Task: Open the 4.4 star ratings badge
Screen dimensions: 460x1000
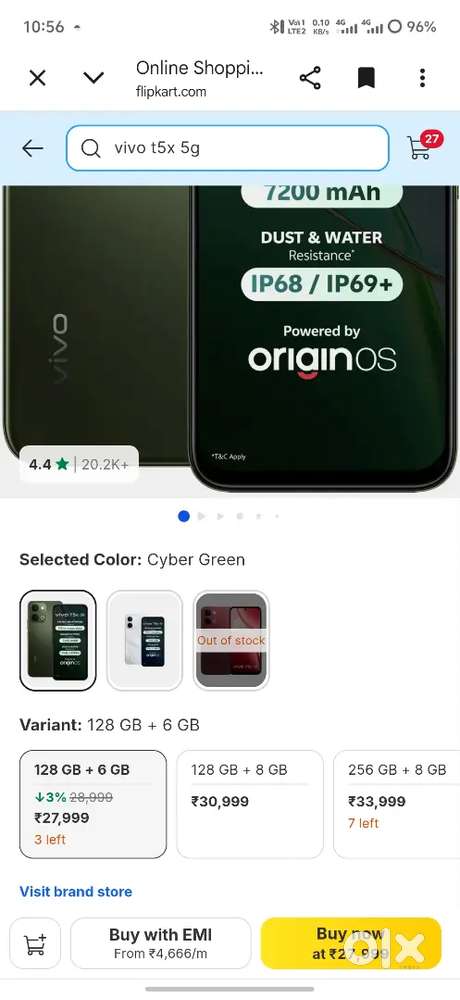Action: [x=78, y=464]
